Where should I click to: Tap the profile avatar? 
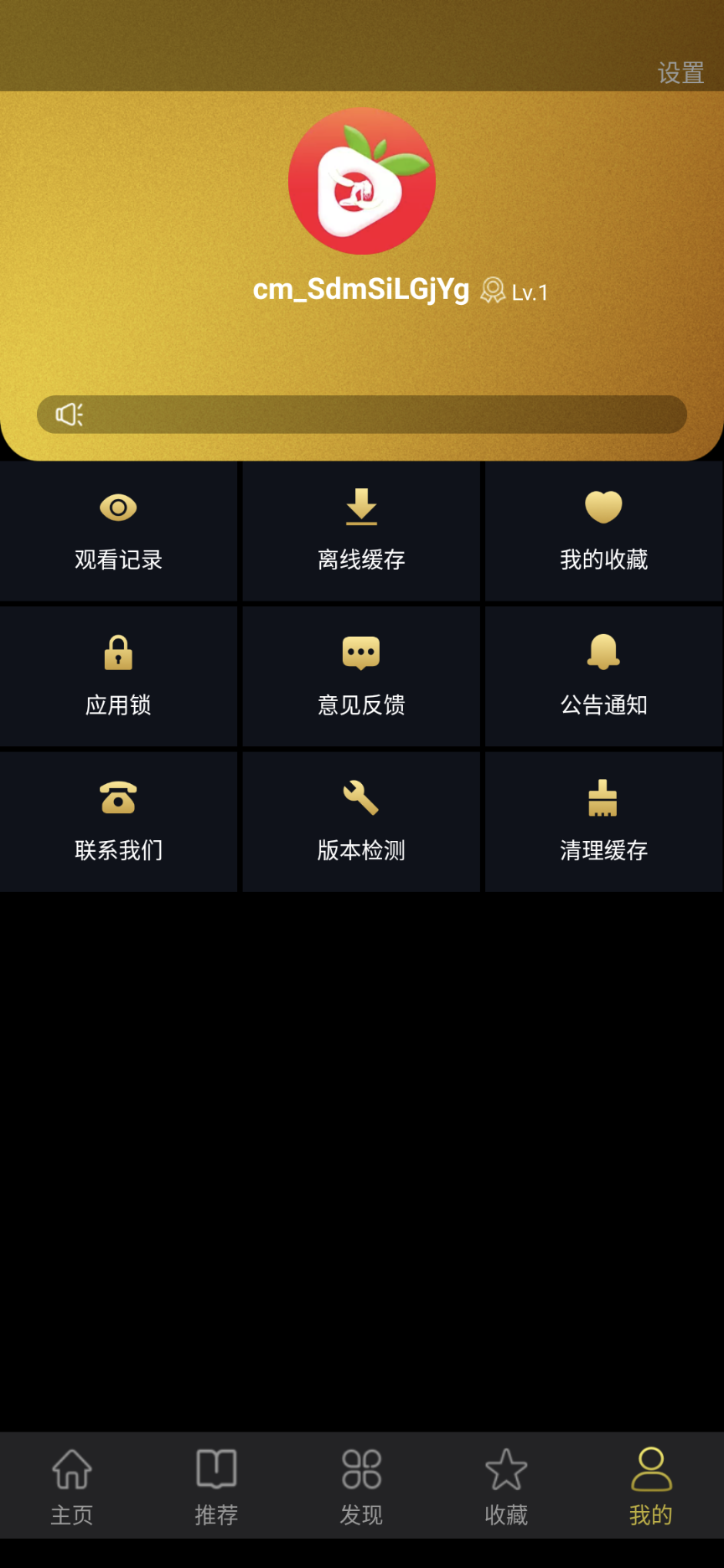click(362, 181)
